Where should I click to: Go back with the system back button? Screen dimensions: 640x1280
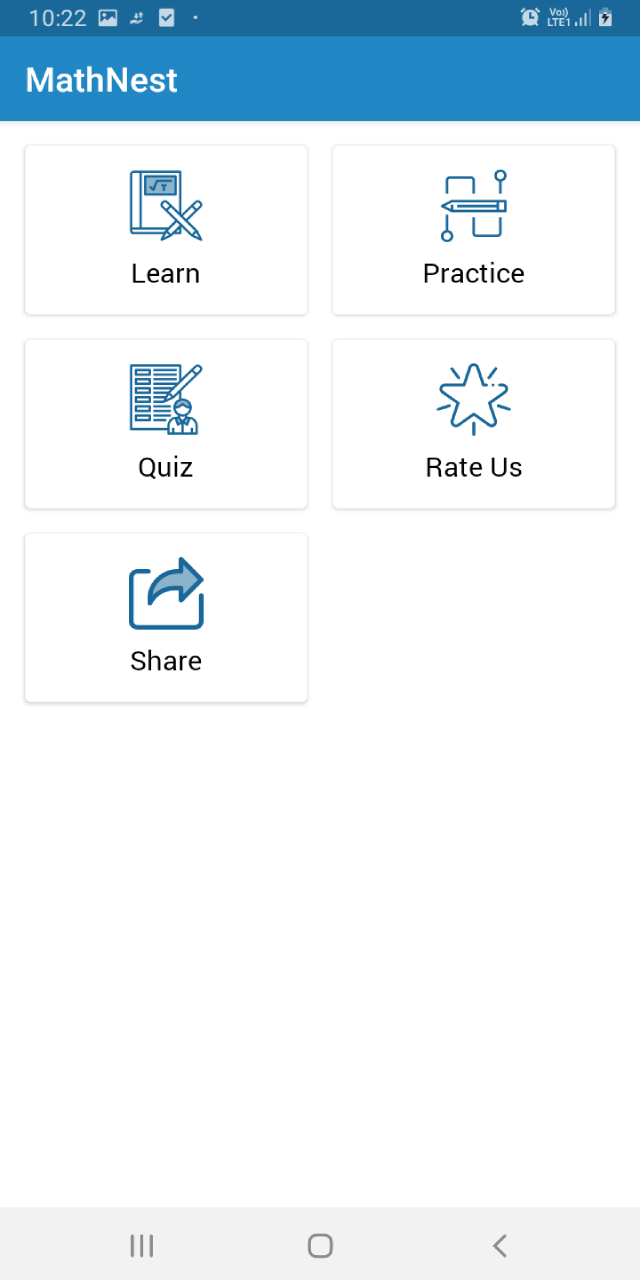point(500,1245)
